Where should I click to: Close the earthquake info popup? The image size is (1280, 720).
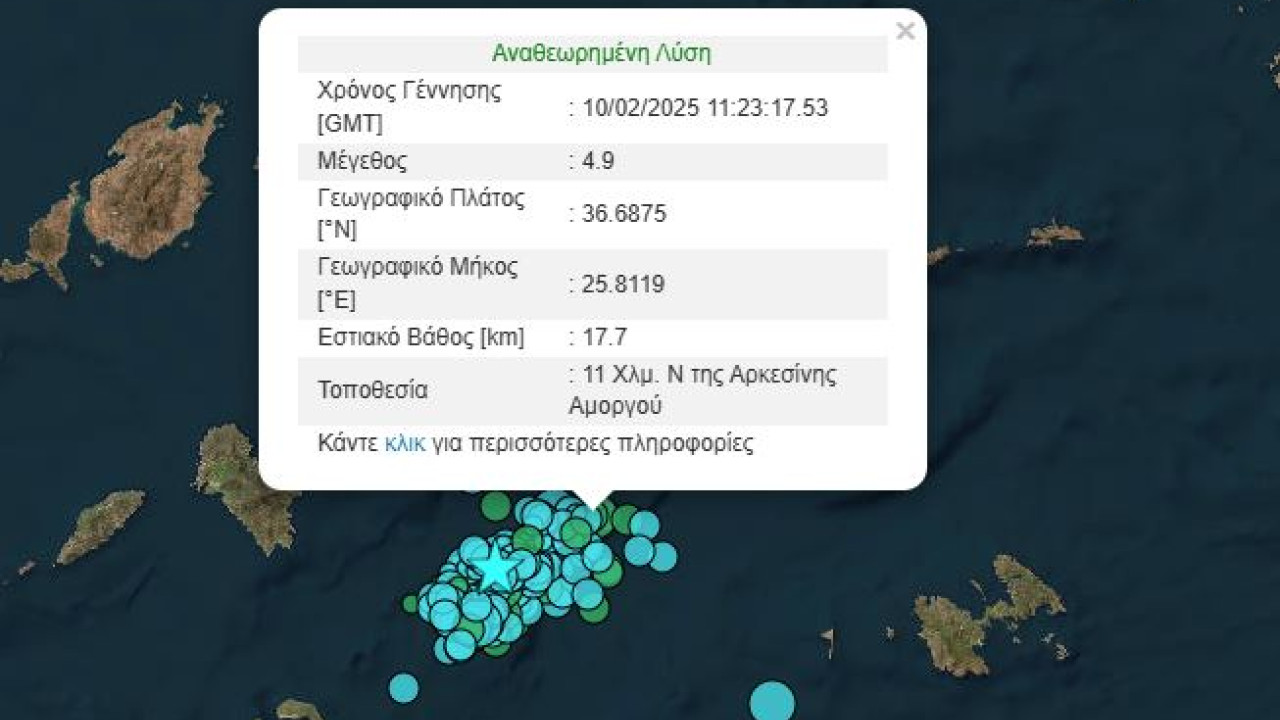tap(905, 32)
